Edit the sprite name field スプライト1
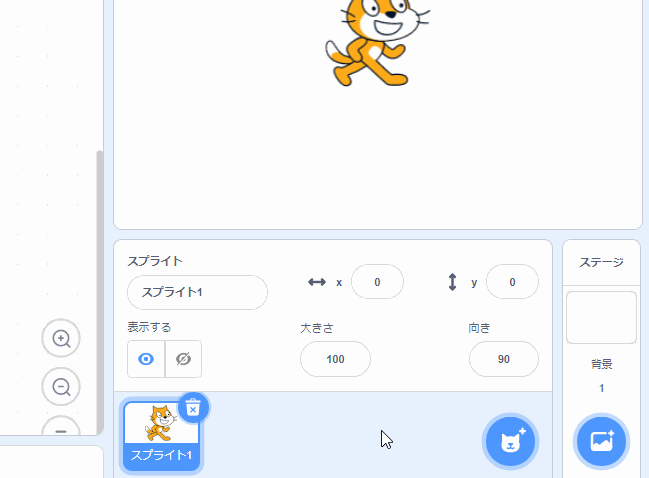The image size is (649, 478). pos(197,293)
